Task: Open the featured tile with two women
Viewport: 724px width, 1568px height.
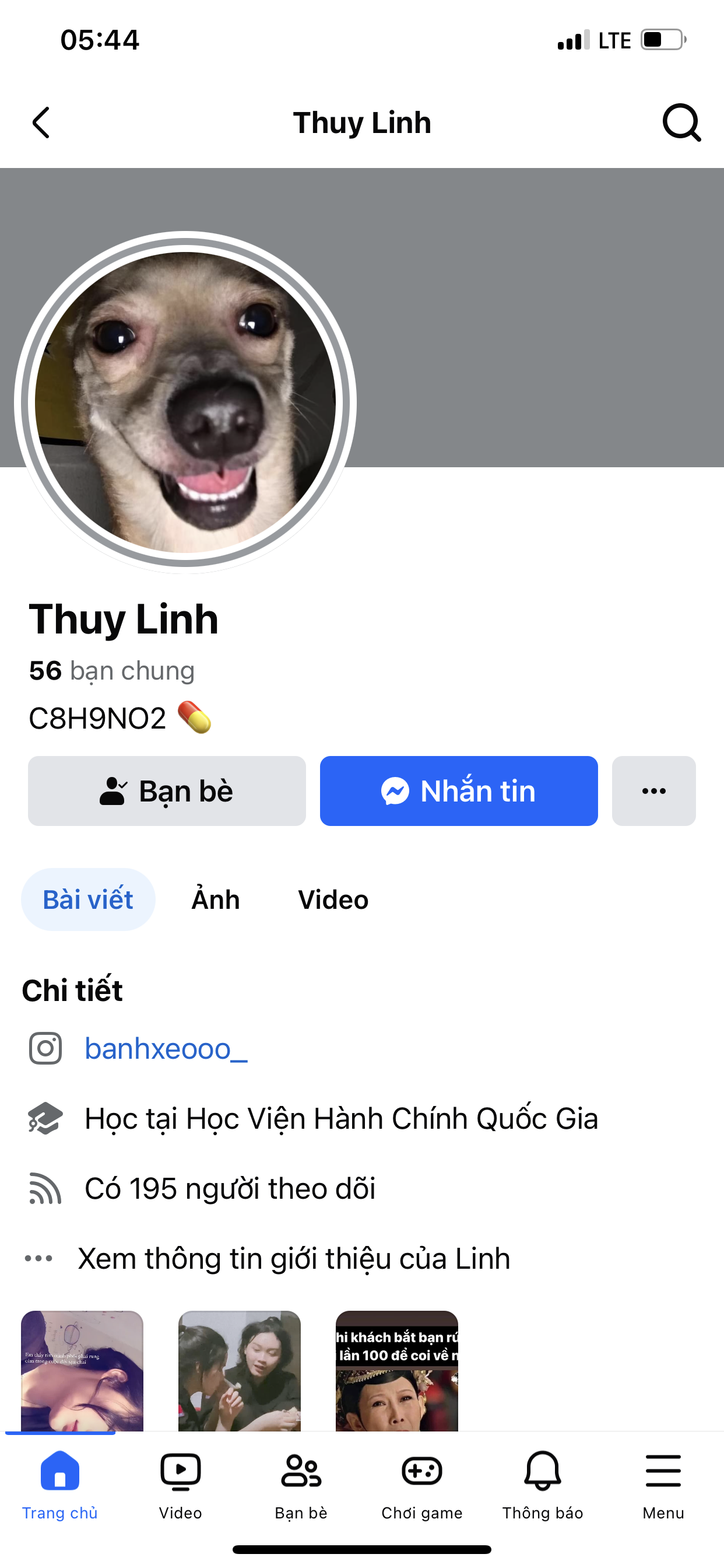Action: click(x=239, y=1371)
